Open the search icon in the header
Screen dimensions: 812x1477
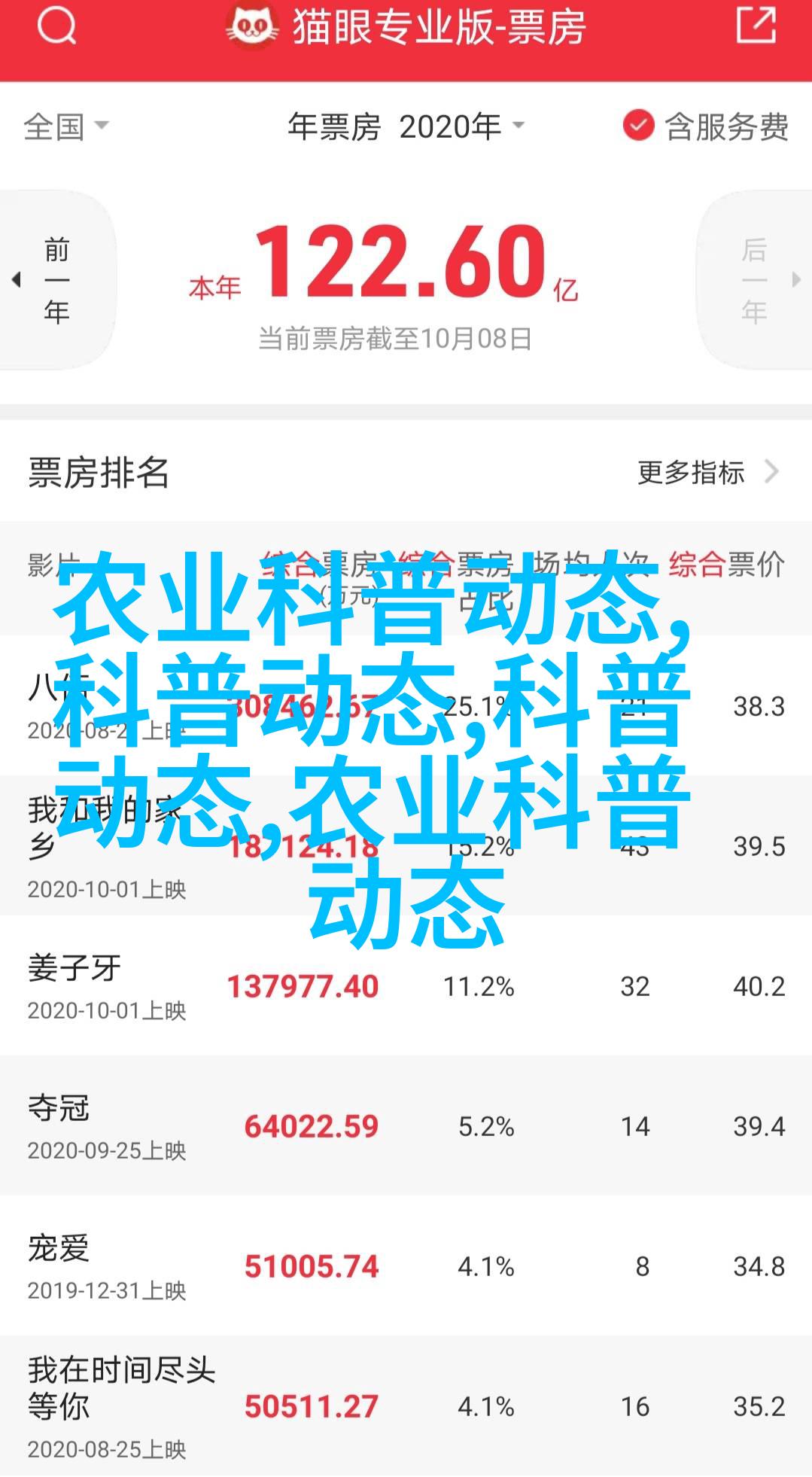[56, 27]
